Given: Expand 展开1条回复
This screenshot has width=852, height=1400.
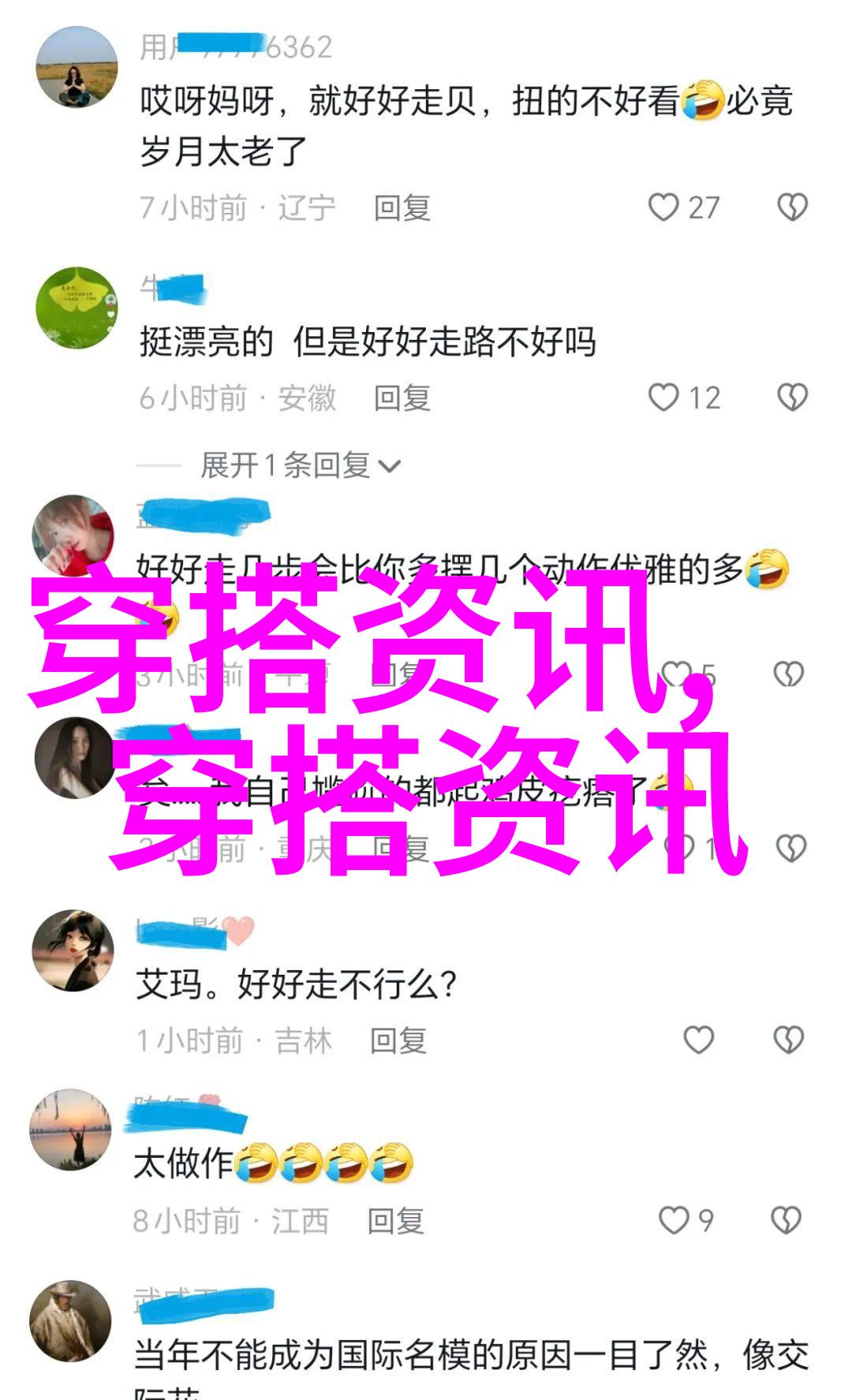Looking at the screenshot, I should [300, 465].
